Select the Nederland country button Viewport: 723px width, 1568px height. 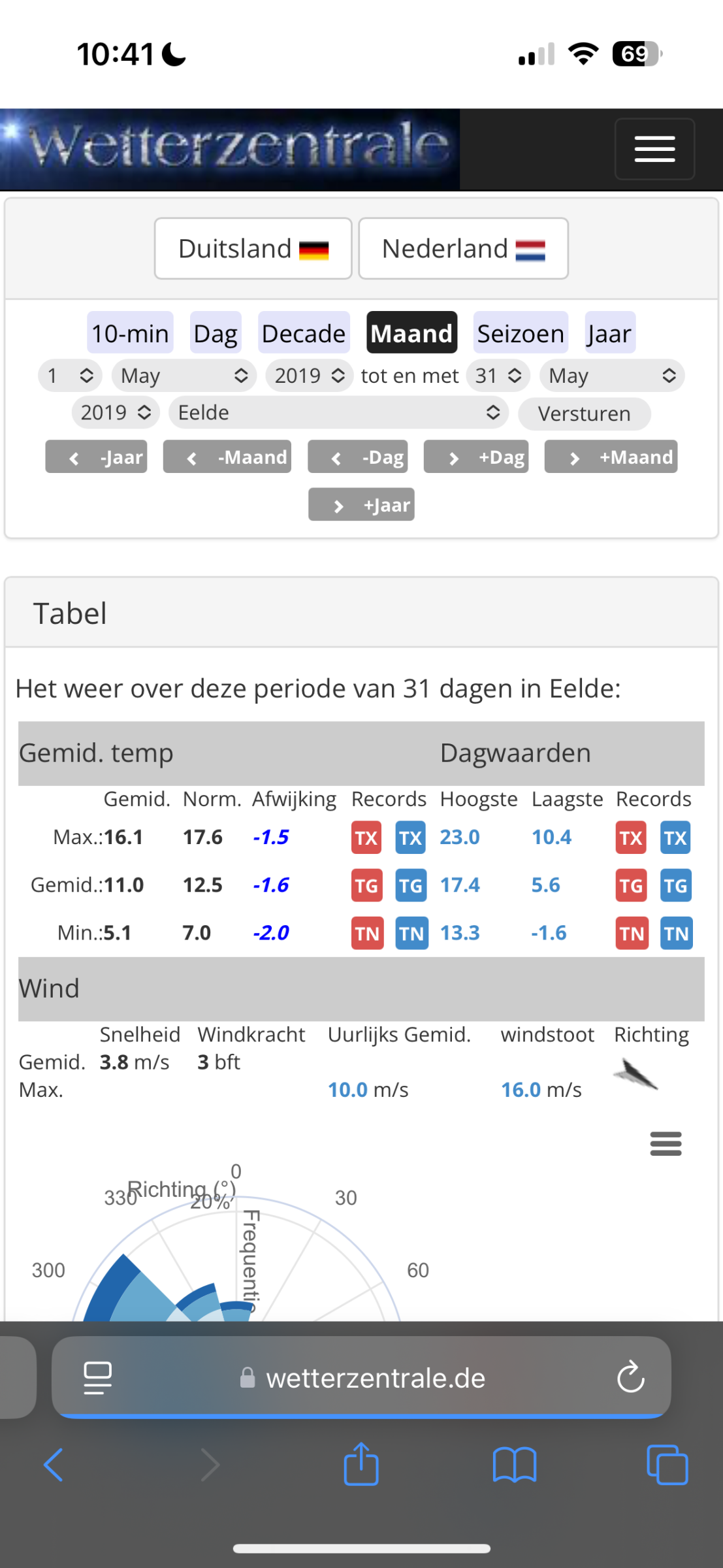tap(463, 249)
